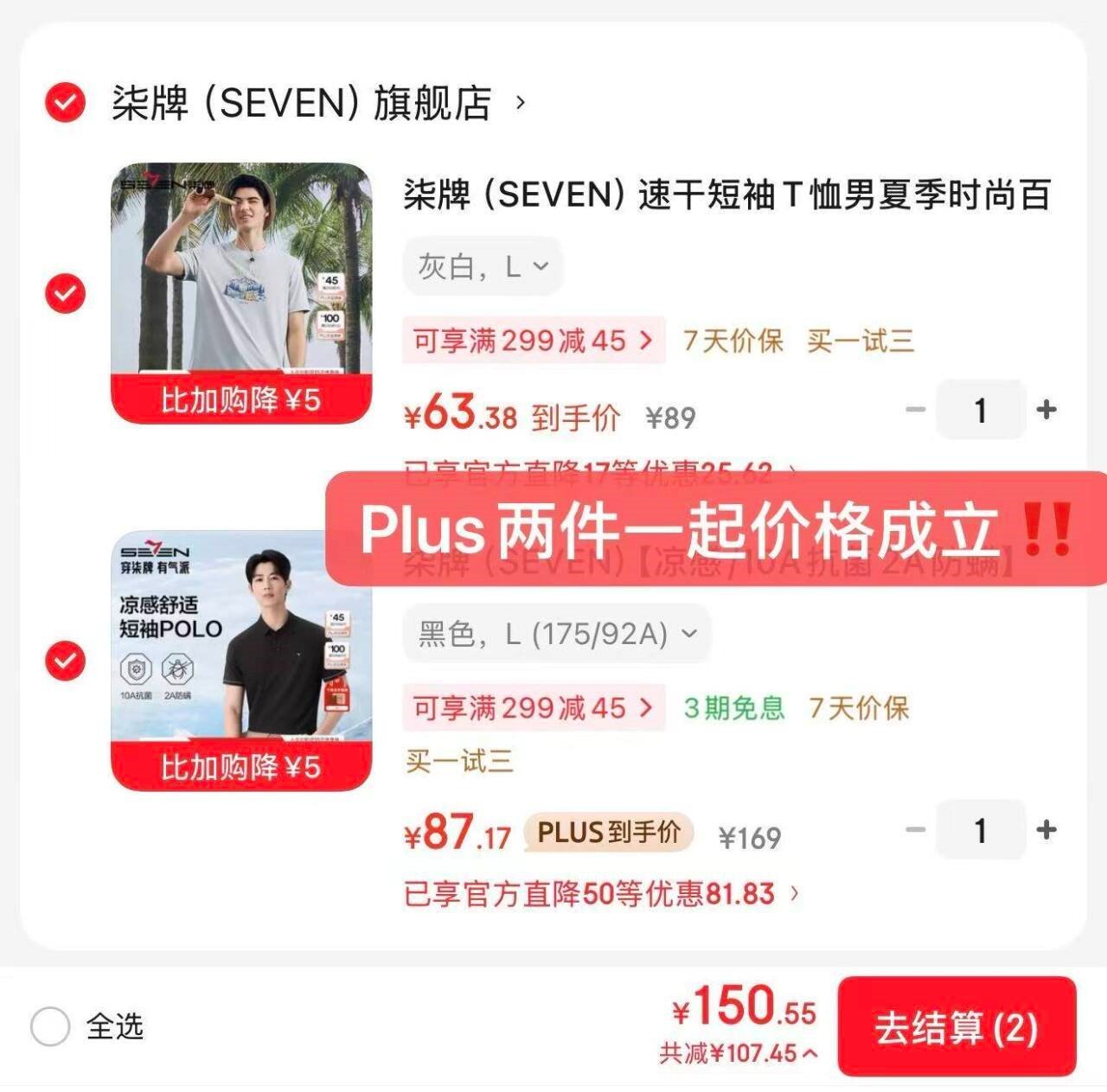Increase quantity of the ¥63.38 T-shirt

pyautogui.click(x=1046, y=409)
